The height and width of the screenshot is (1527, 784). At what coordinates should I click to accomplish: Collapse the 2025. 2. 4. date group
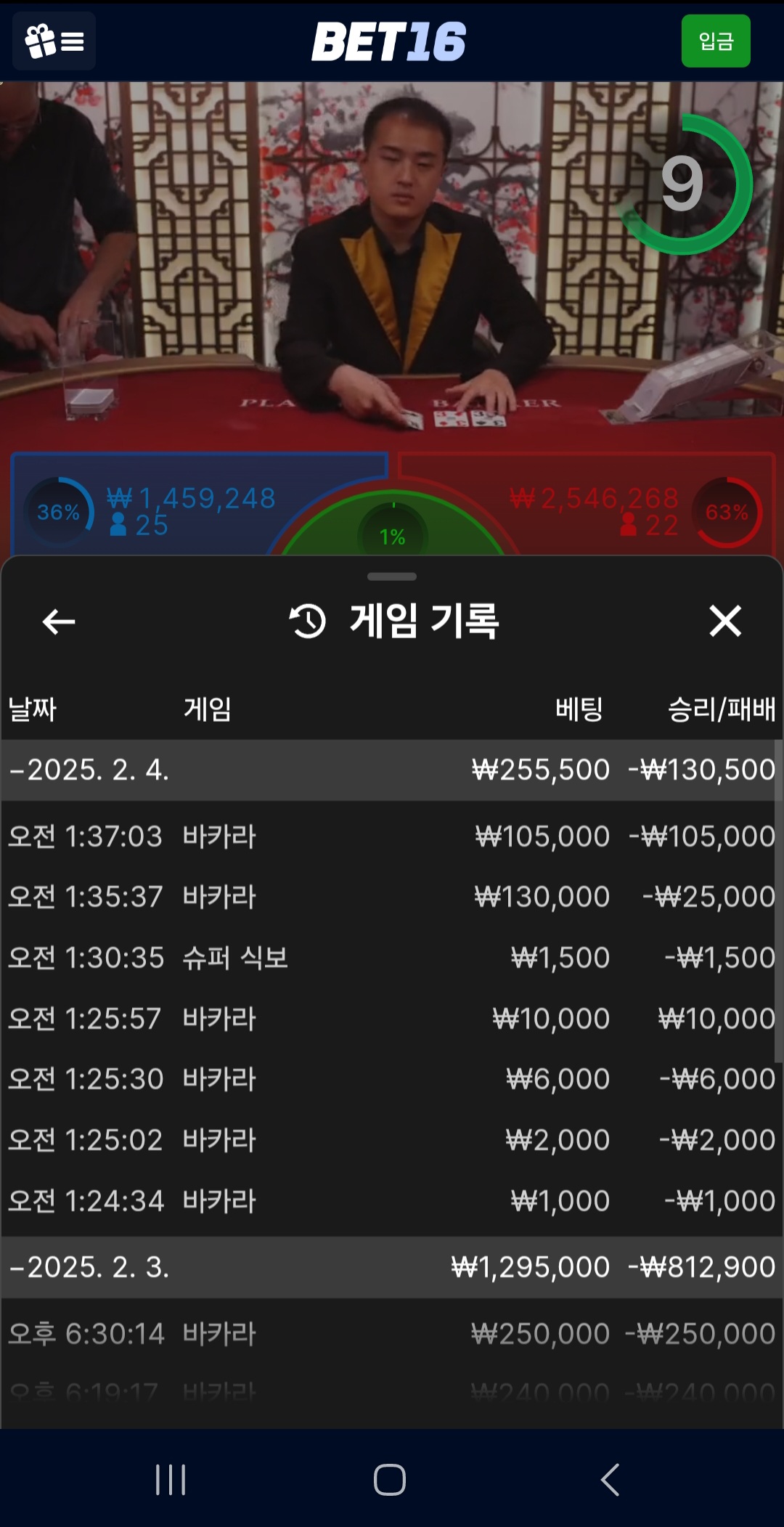[x=89, y=770]
